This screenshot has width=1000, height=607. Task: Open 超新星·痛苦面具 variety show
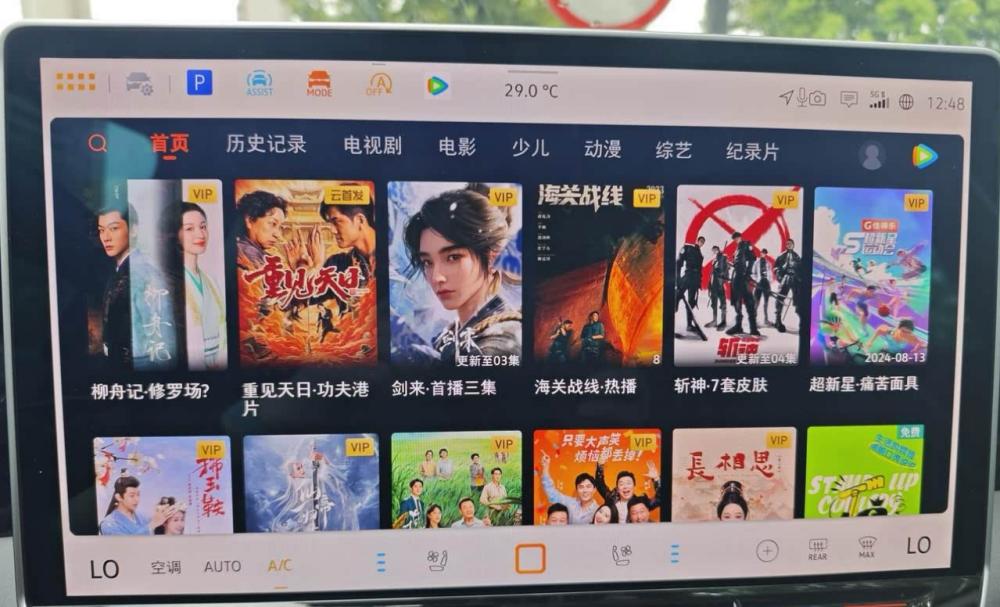(870, 277)
